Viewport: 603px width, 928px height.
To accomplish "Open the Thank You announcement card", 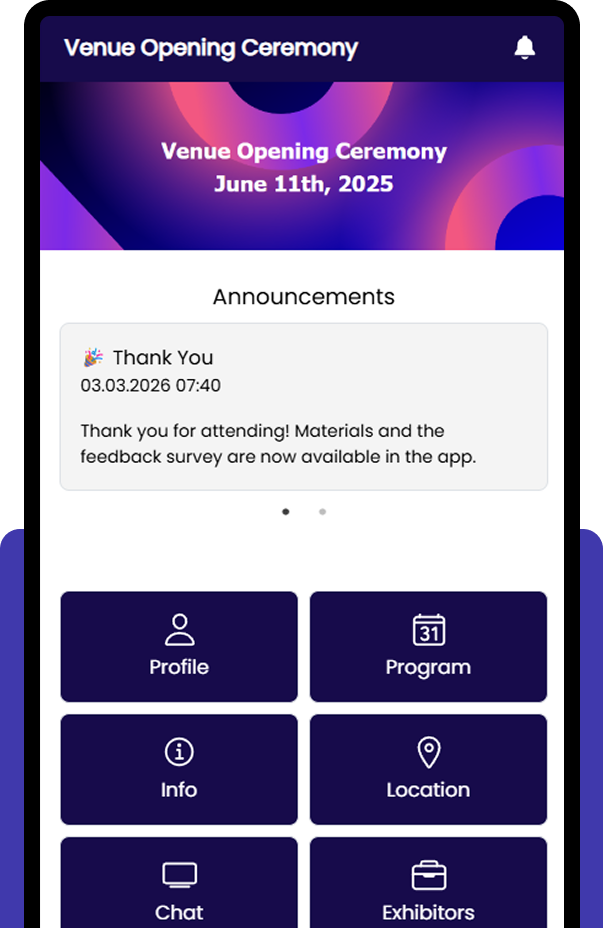I will click(303, 406).
